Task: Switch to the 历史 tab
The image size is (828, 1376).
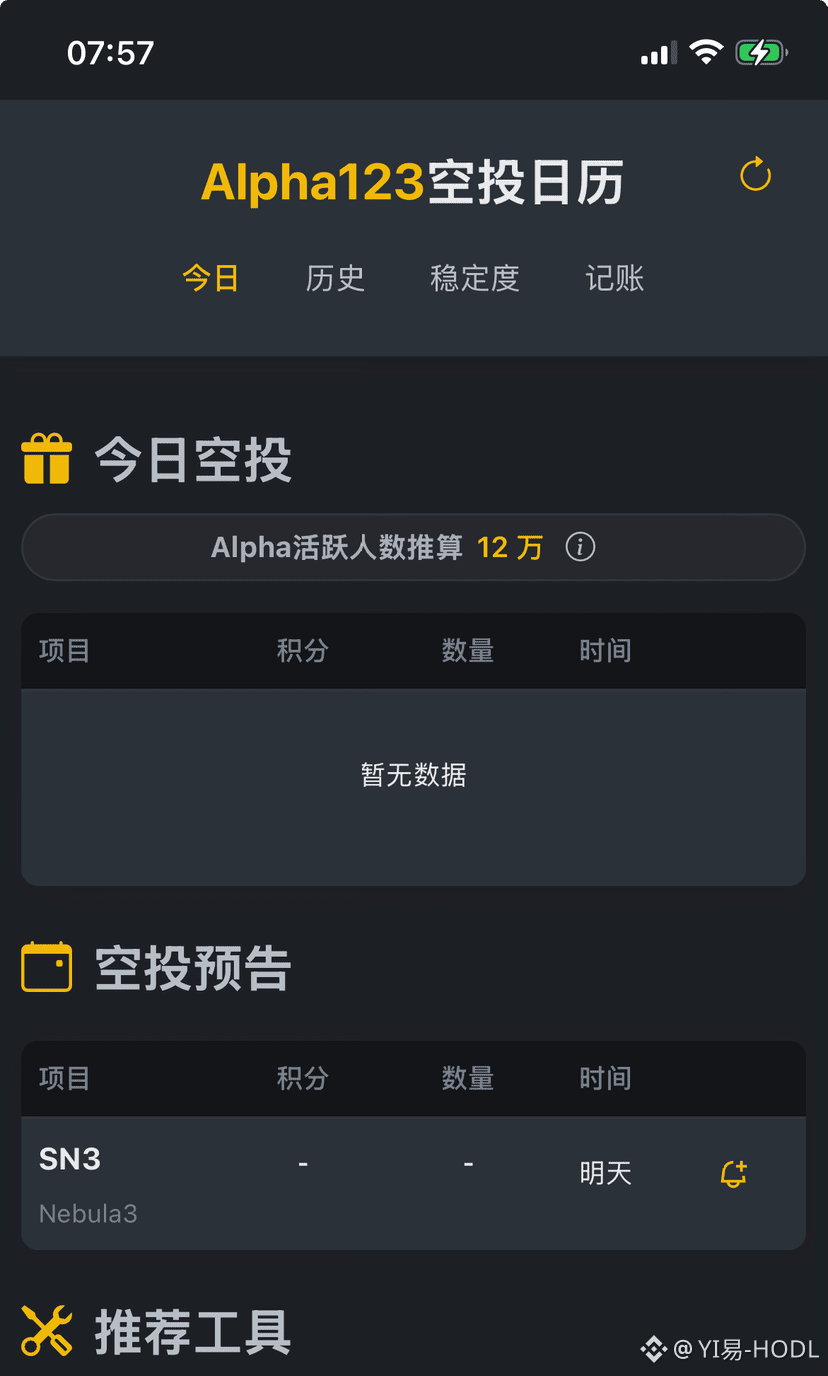Action: [x=335, y=278]
